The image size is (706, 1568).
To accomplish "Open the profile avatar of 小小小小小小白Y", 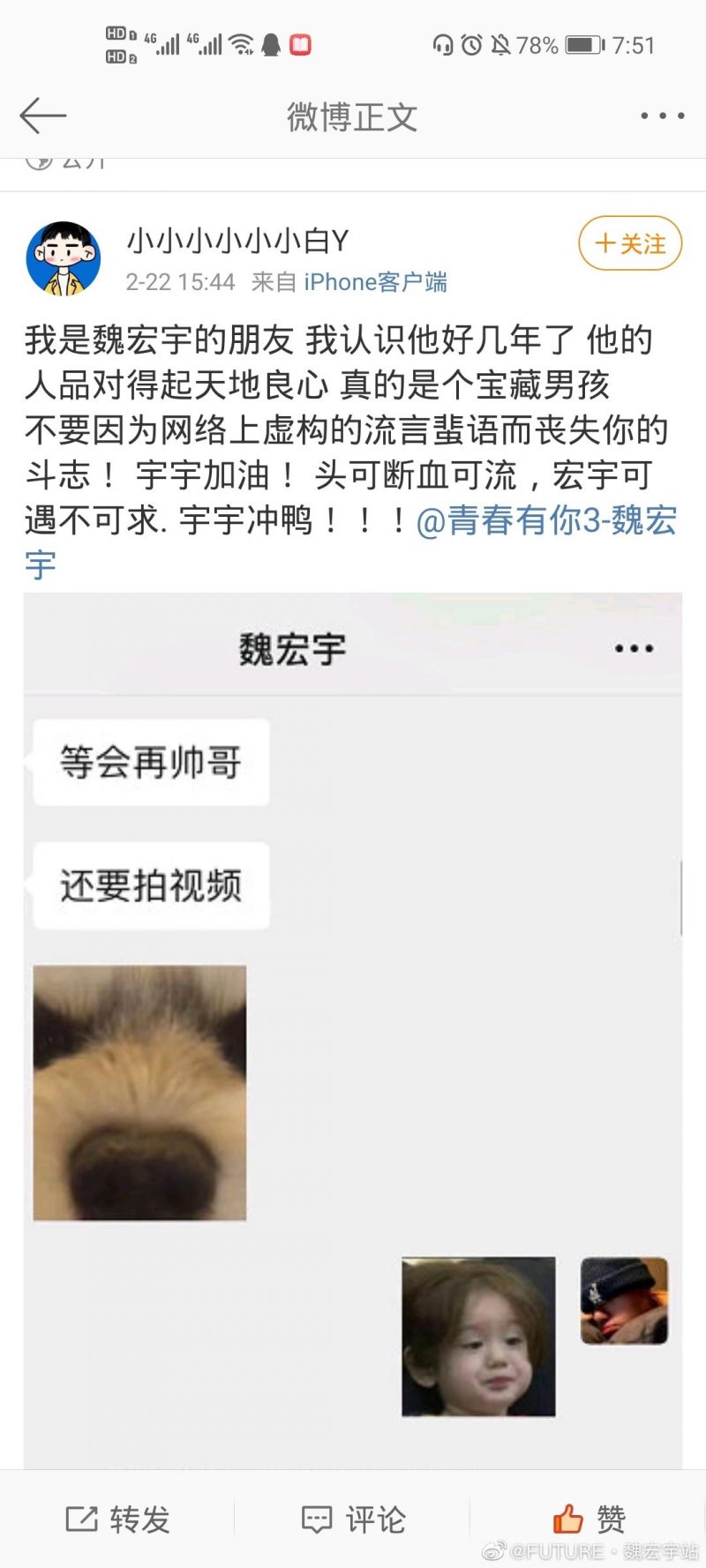I will coord(63,258).
